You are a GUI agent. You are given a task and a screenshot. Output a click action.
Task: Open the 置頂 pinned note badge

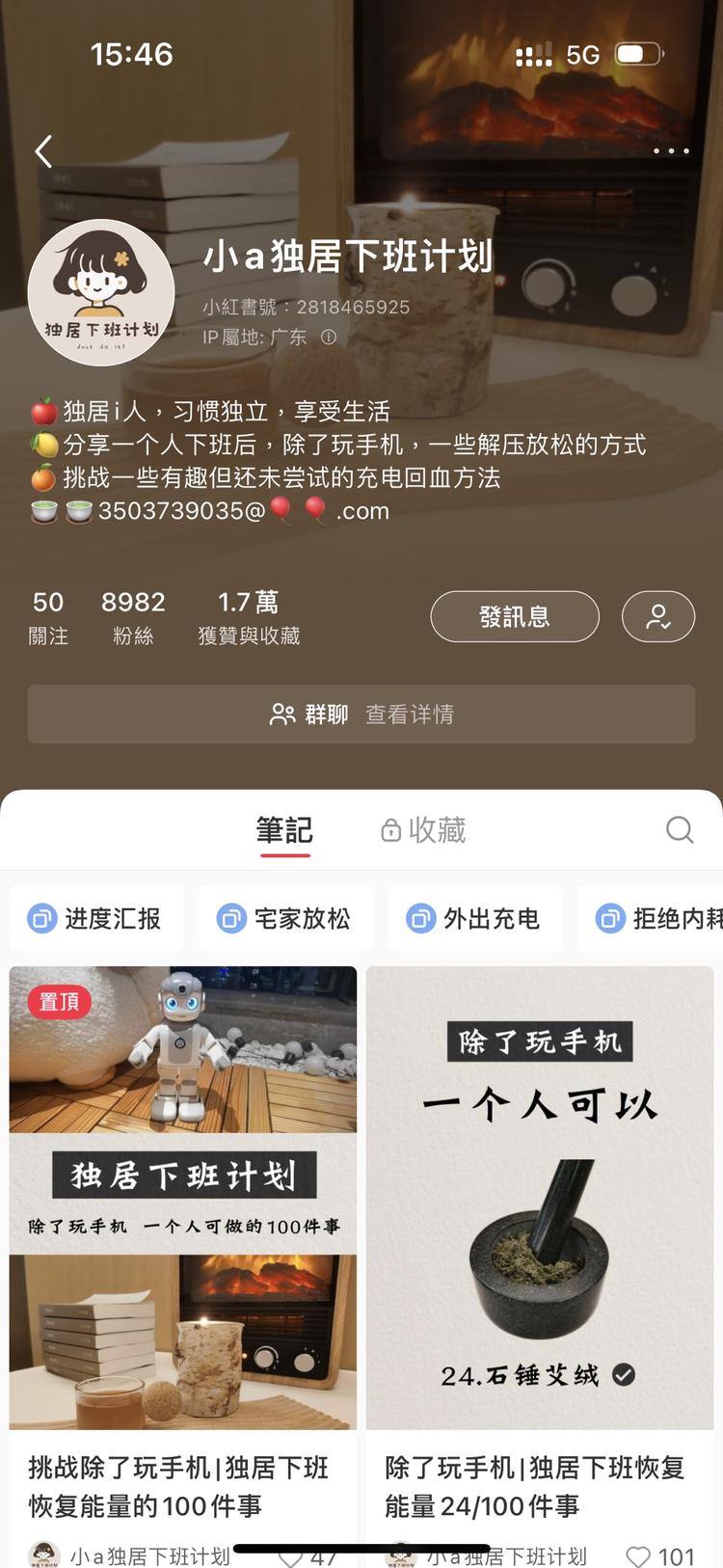point(58,1002)
